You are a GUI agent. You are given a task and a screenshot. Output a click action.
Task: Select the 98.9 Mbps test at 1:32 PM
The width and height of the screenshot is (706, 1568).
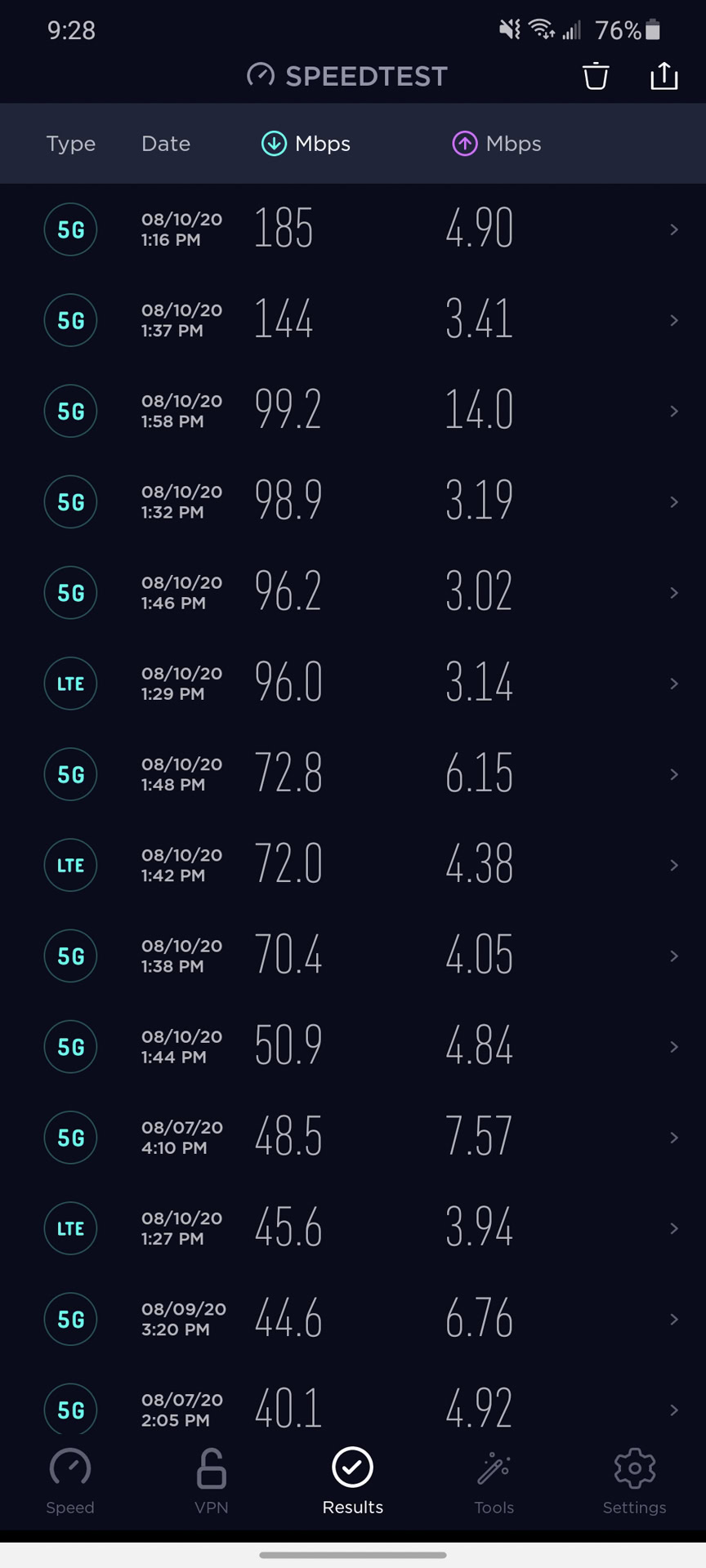(x=353, y=501)
